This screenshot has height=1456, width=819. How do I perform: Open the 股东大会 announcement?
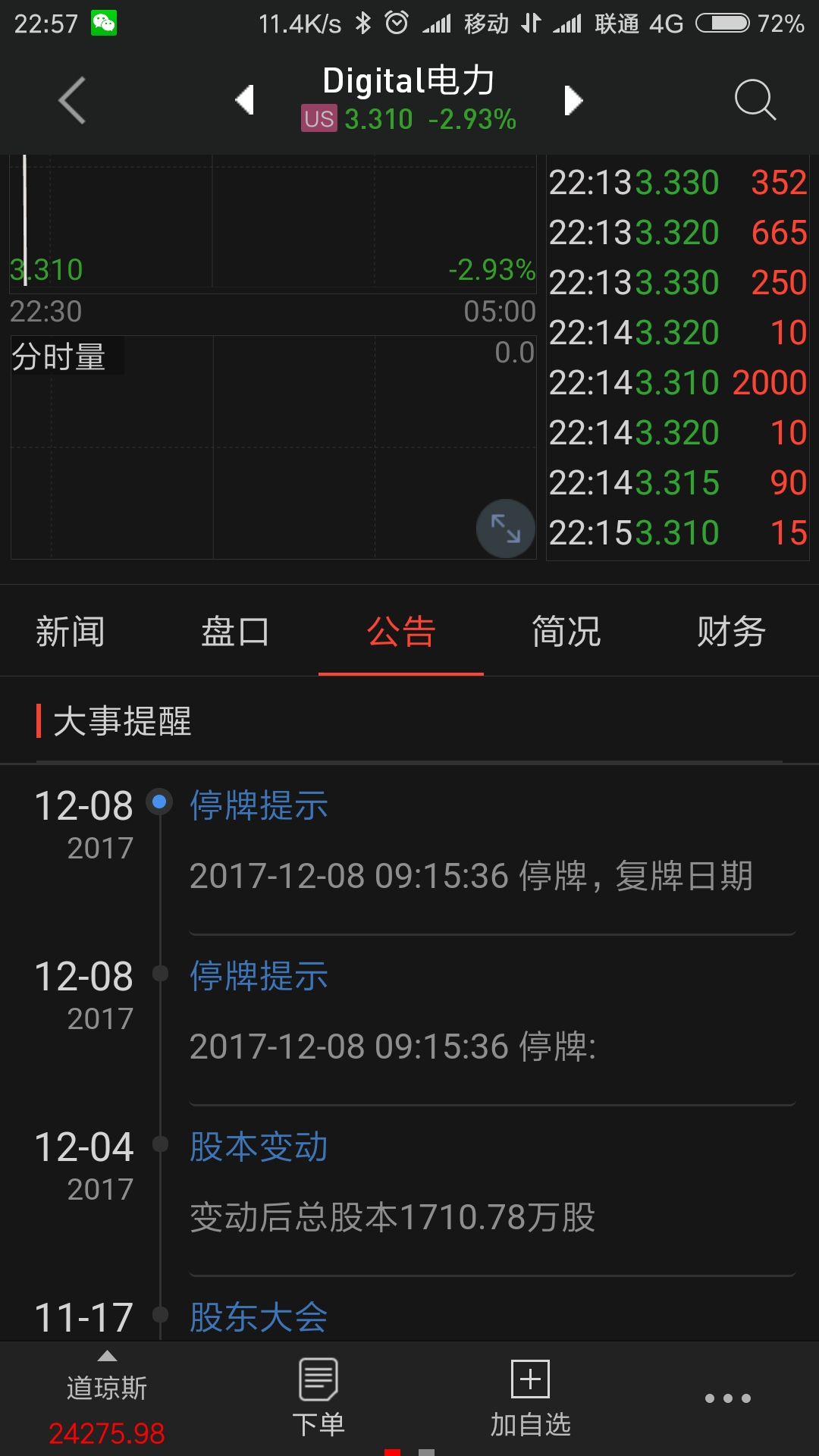[x=259, y=1317]
